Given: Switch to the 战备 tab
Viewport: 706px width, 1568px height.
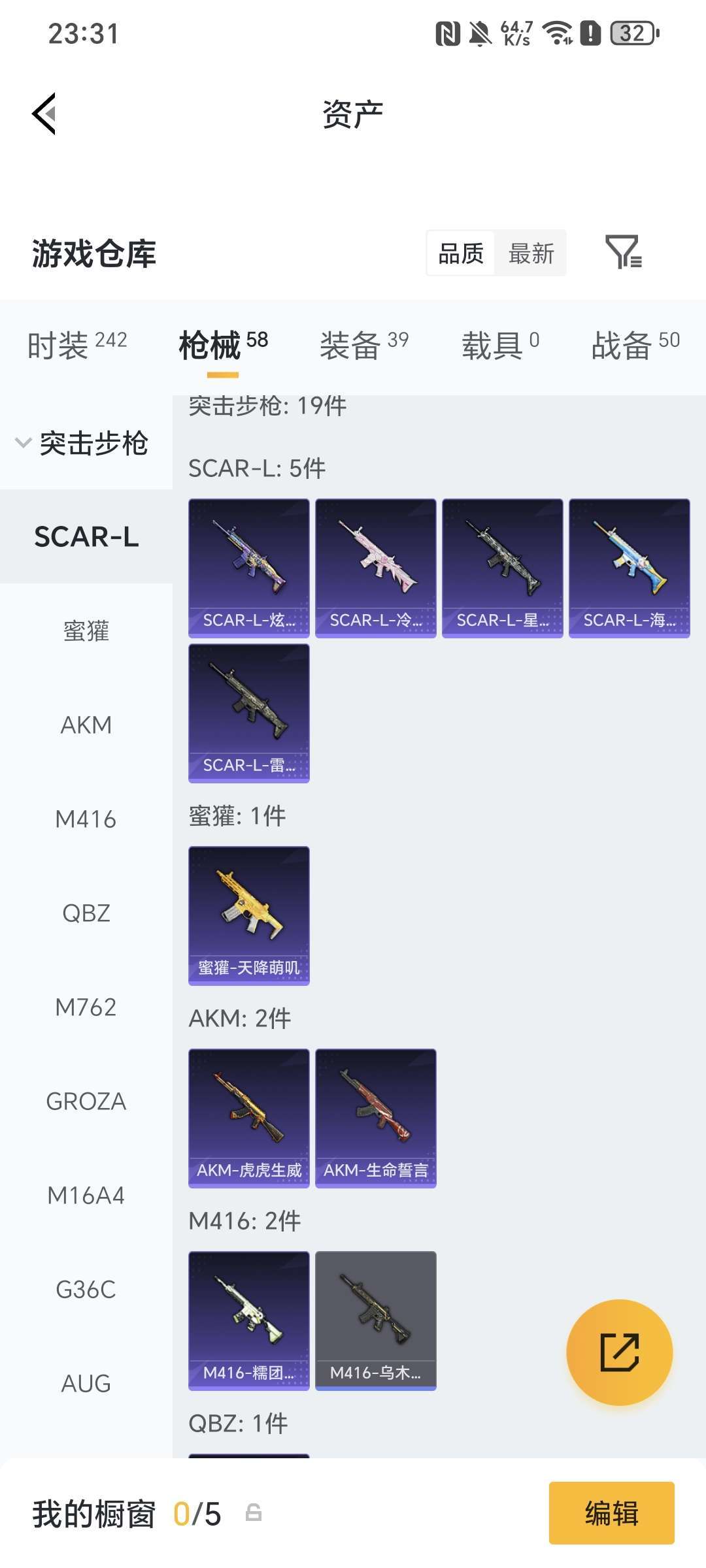Looking at the screenshot, I should (635, 345).
